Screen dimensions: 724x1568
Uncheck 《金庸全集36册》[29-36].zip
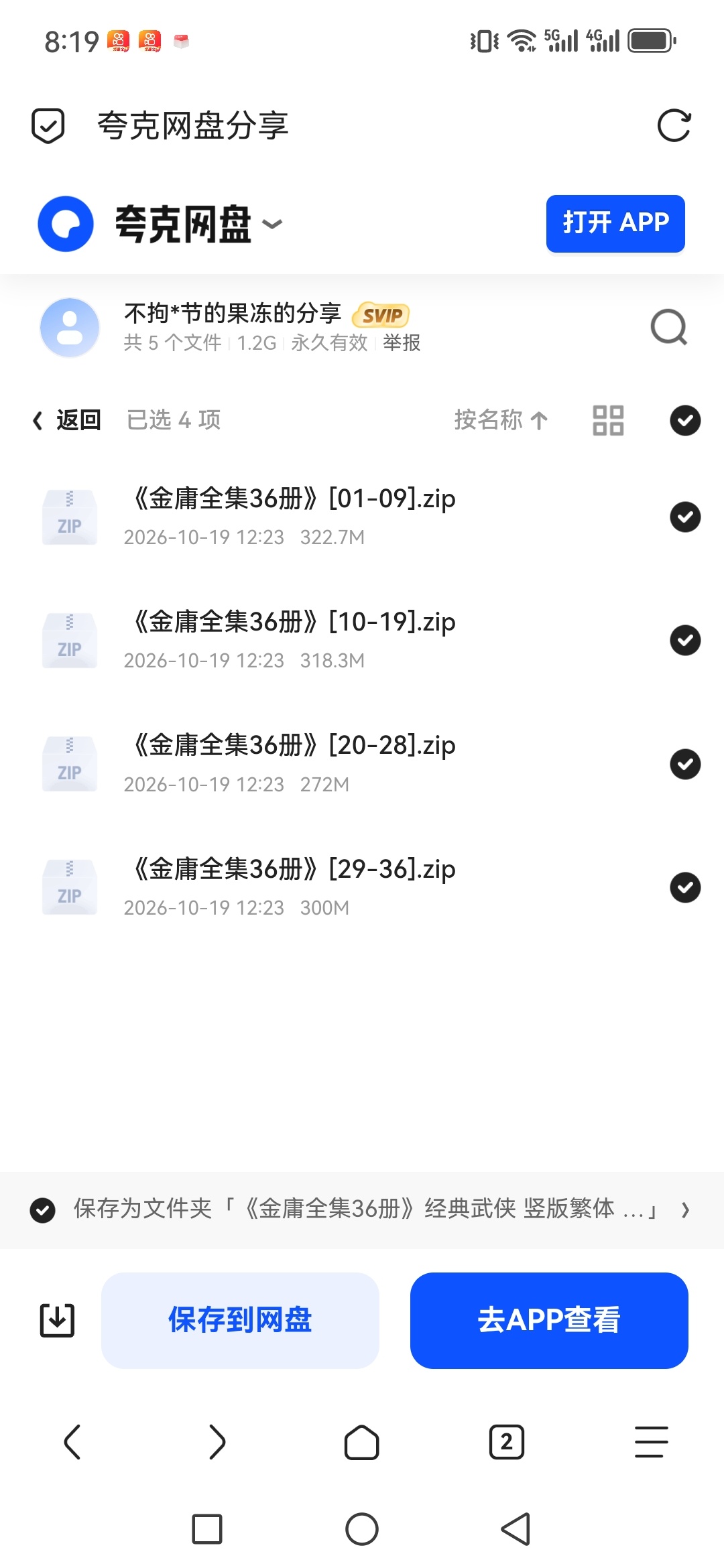685,887
